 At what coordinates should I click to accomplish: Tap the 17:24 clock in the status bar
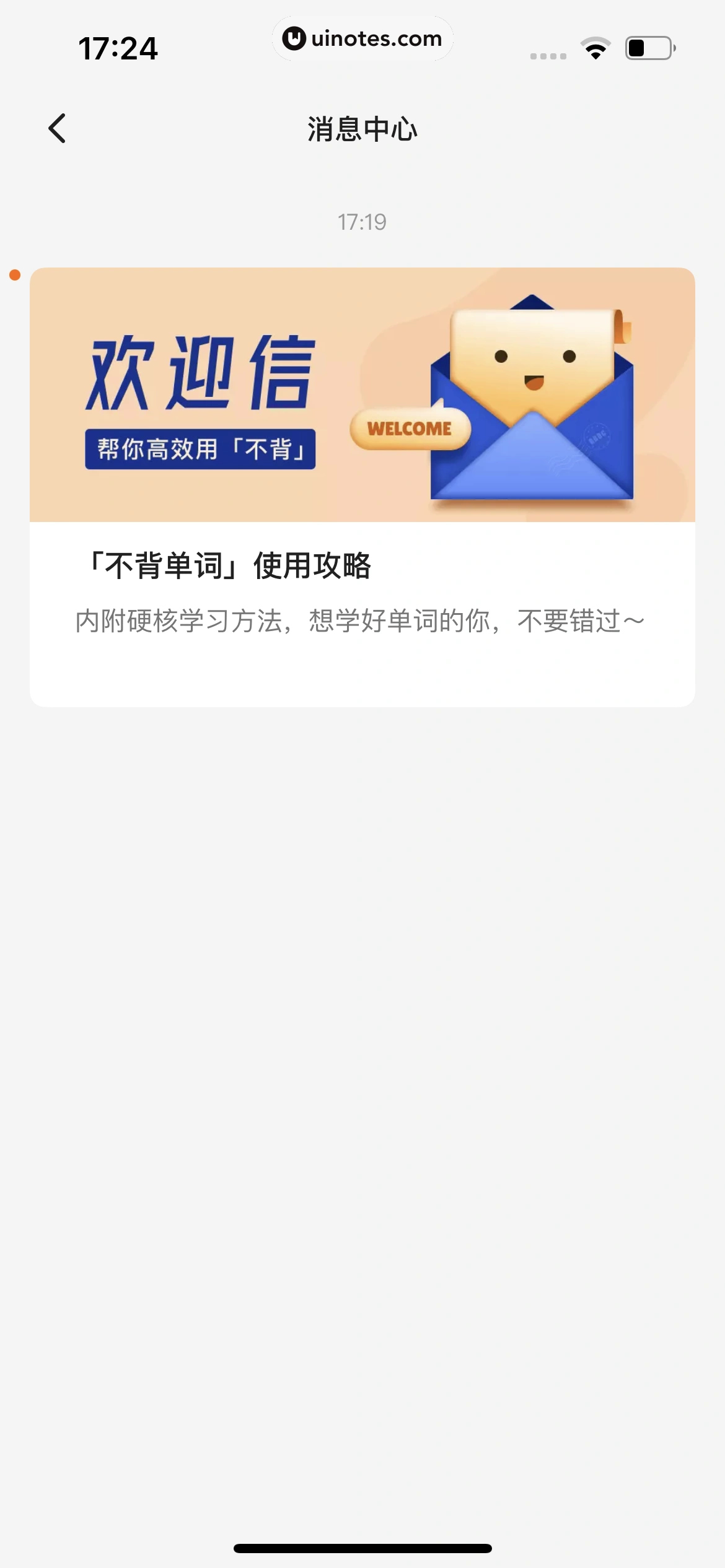click(118, 48)
